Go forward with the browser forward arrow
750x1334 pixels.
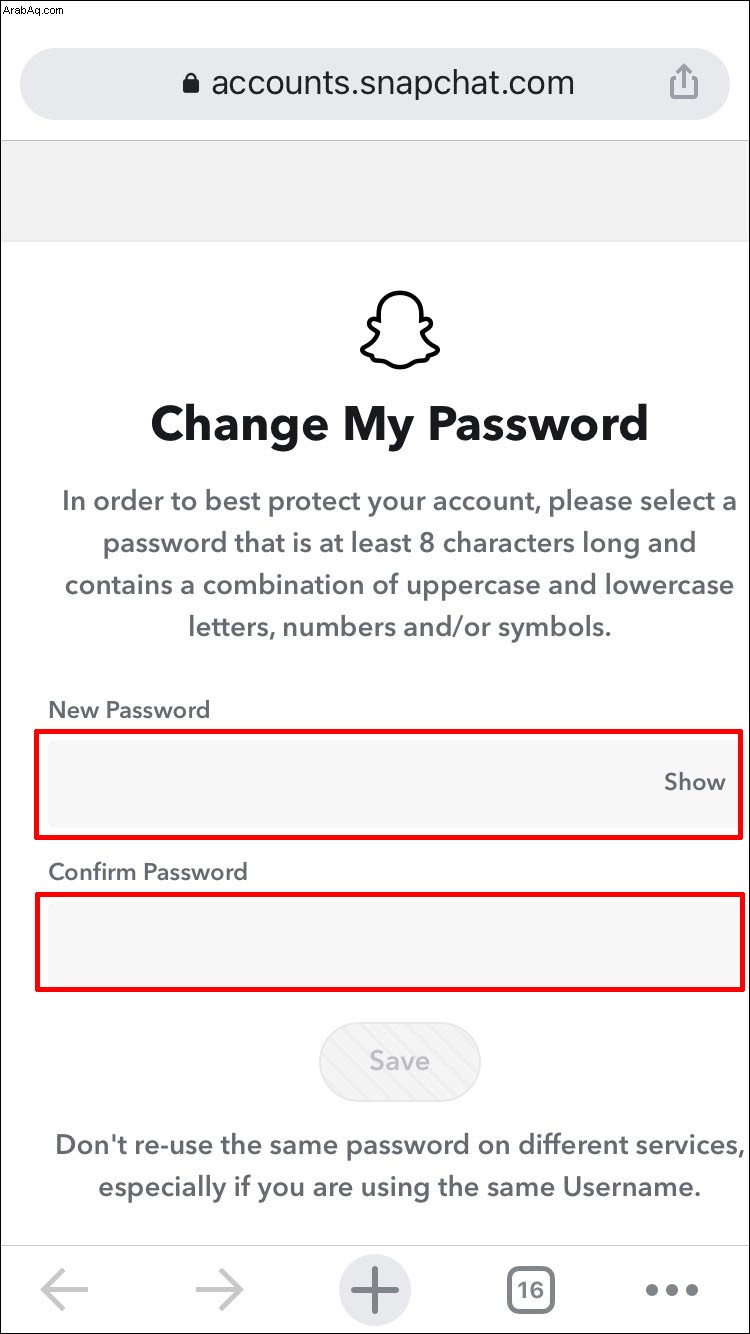(220, 1290)
